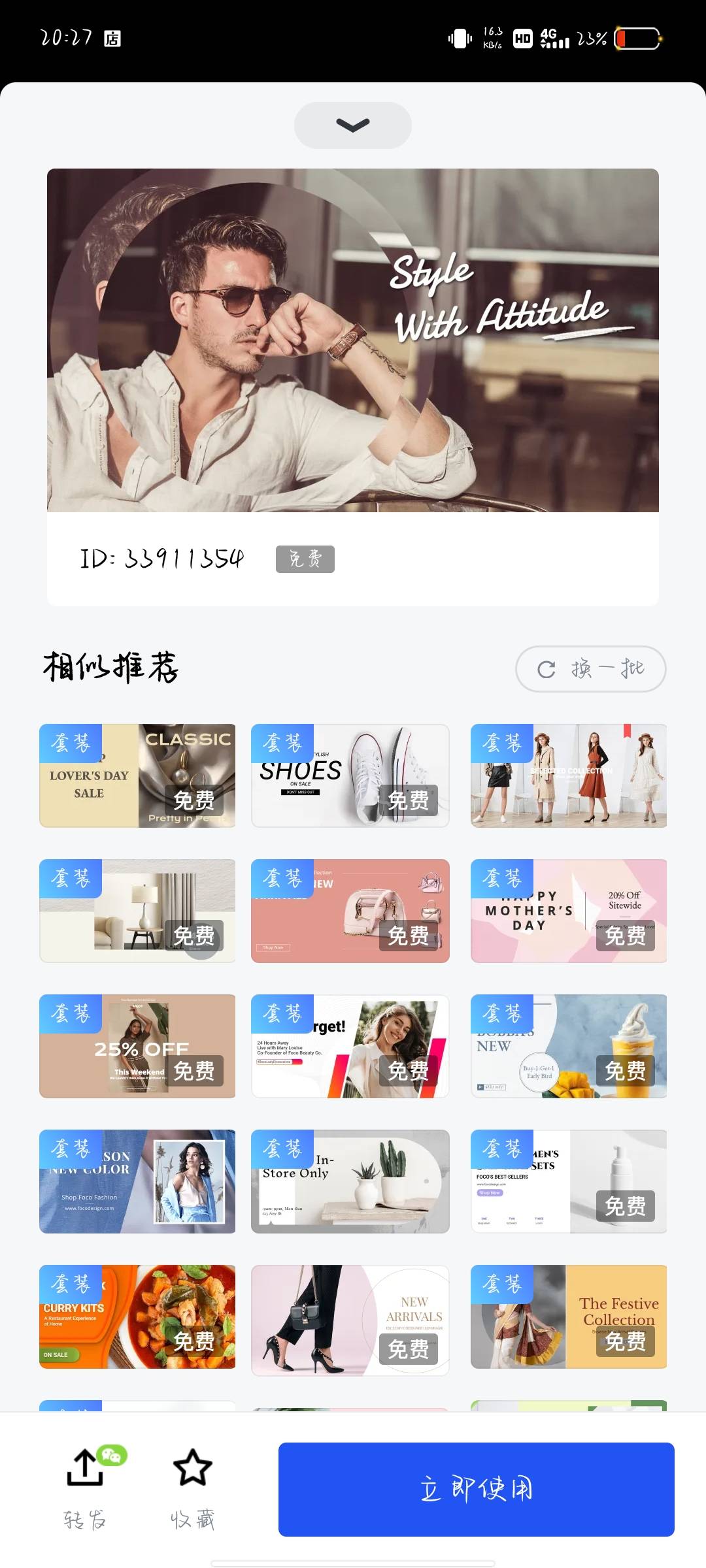Select the Foco's Best-Sellers skincare template
Screen dimensions: 706x1568
point(568,1181)
